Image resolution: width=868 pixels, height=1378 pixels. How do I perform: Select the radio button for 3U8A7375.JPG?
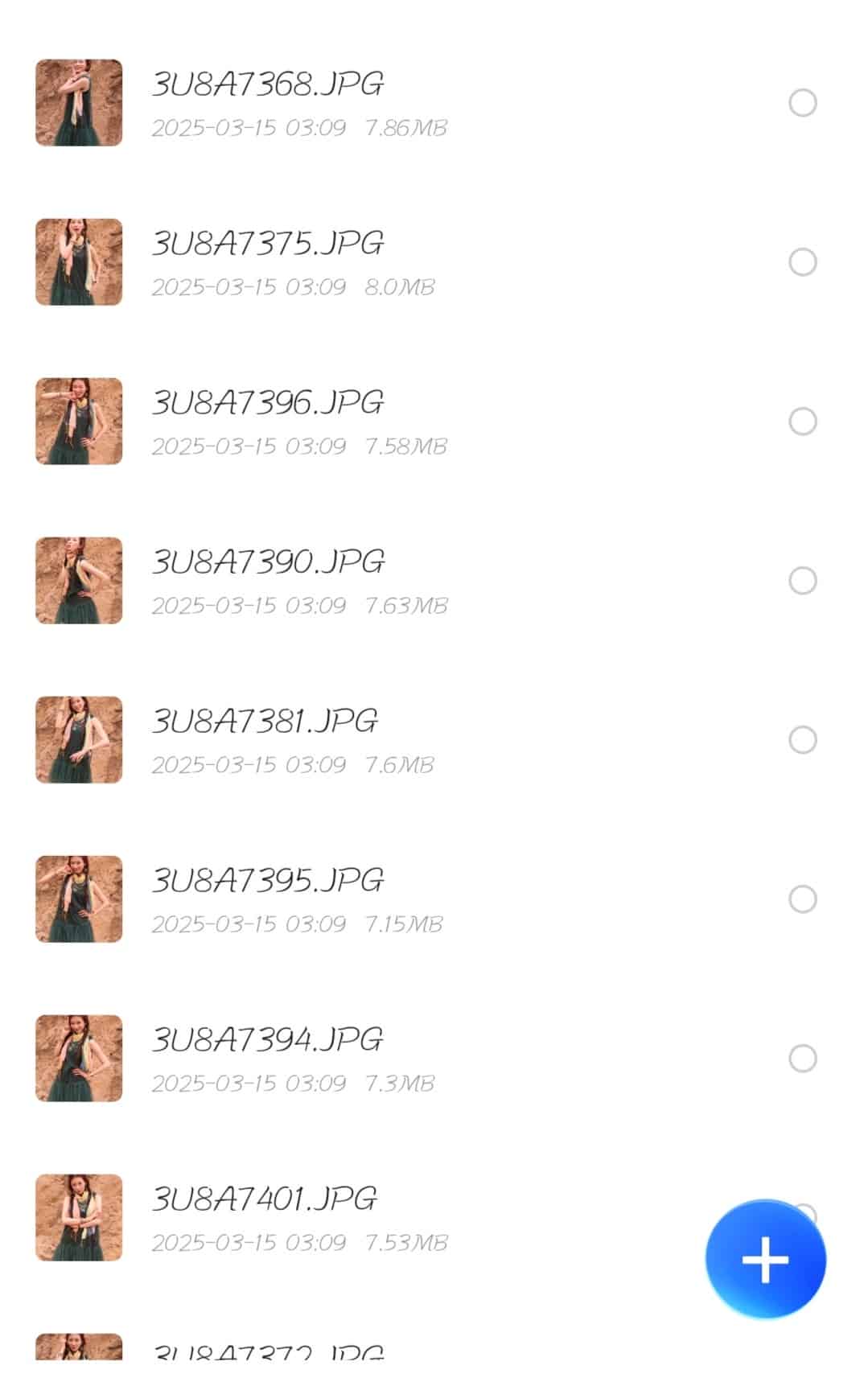click(x=802, y=262)
